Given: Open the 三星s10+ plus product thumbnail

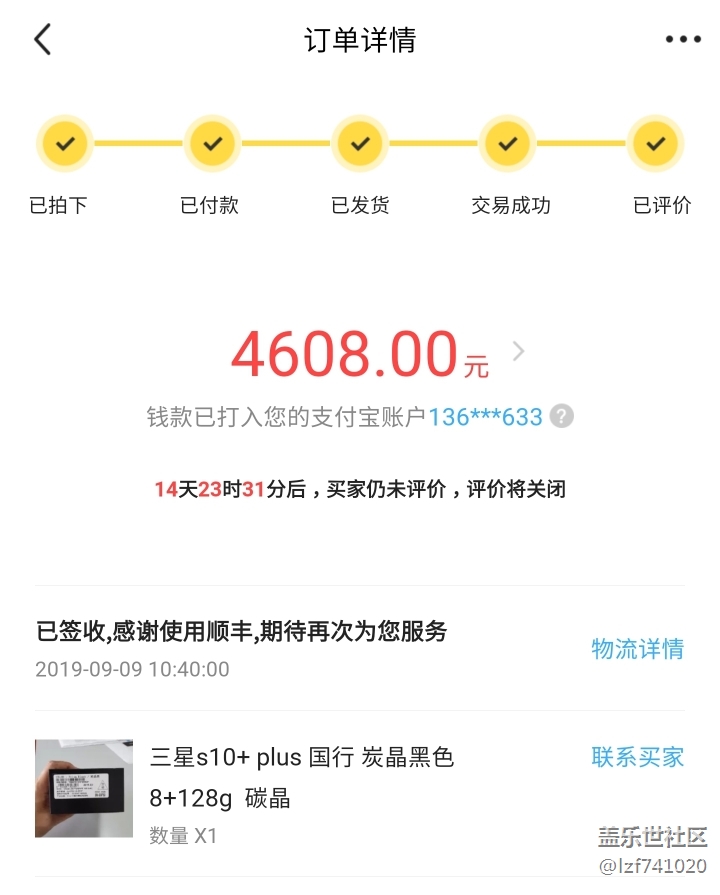Looking at the screenshot, I should (x=84, y=788).
